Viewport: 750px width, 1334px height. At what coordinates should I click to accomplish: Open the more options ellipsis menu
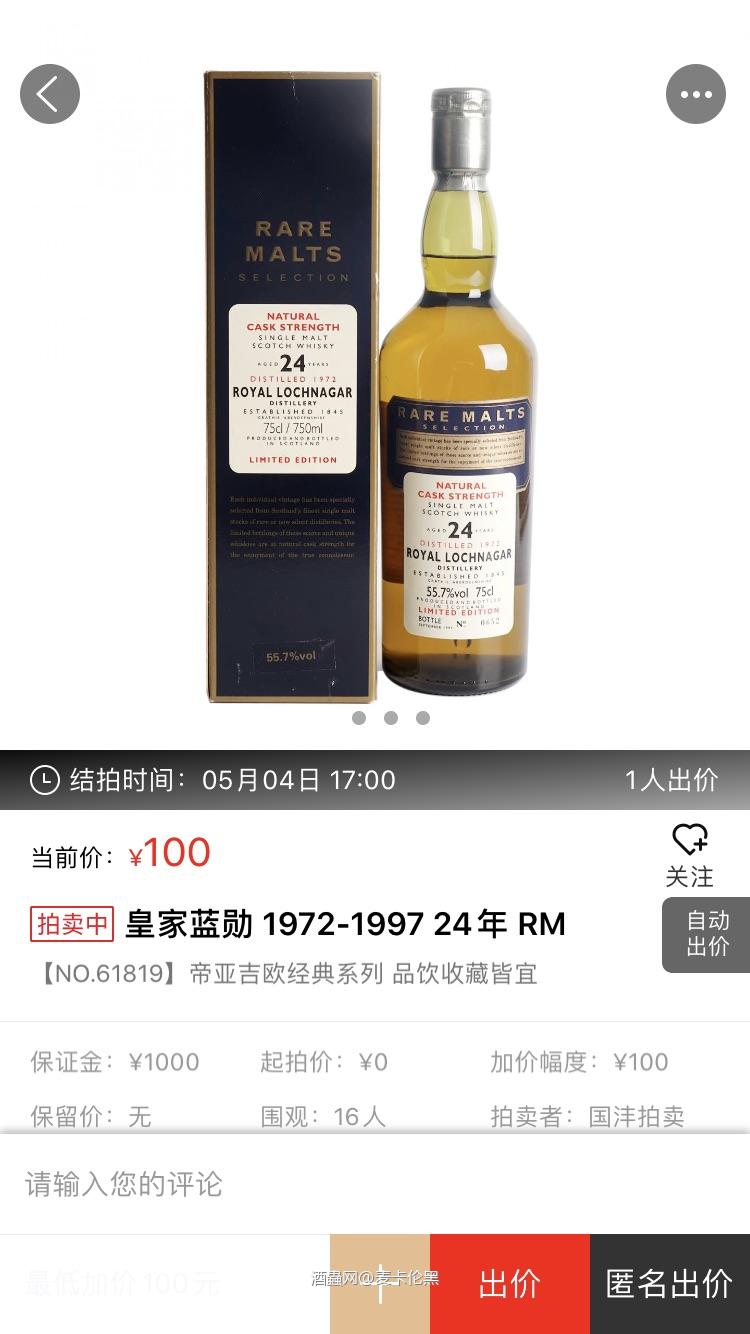(x=696, y=93)
